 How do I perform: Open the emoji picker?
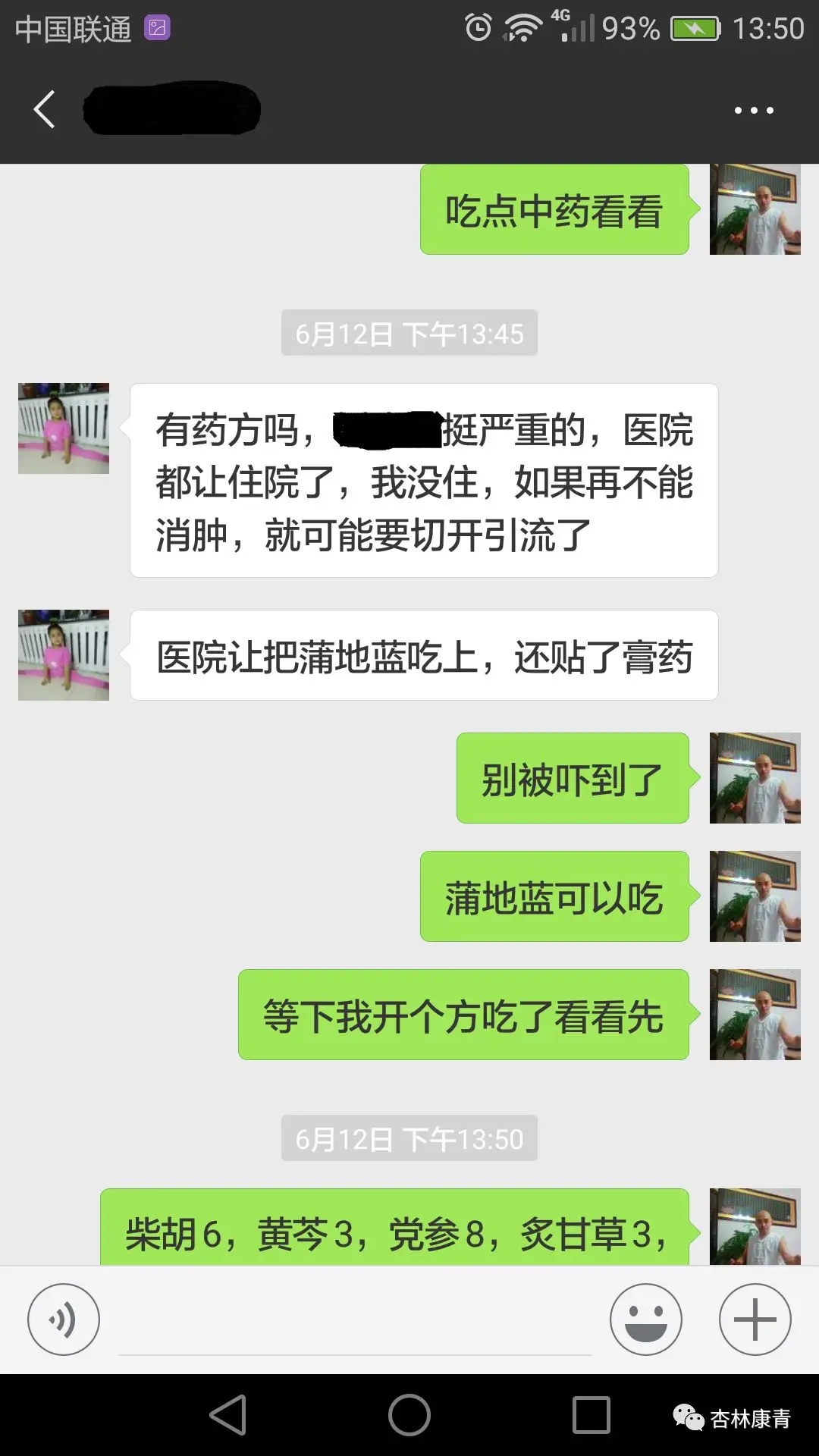point(646,1319)
